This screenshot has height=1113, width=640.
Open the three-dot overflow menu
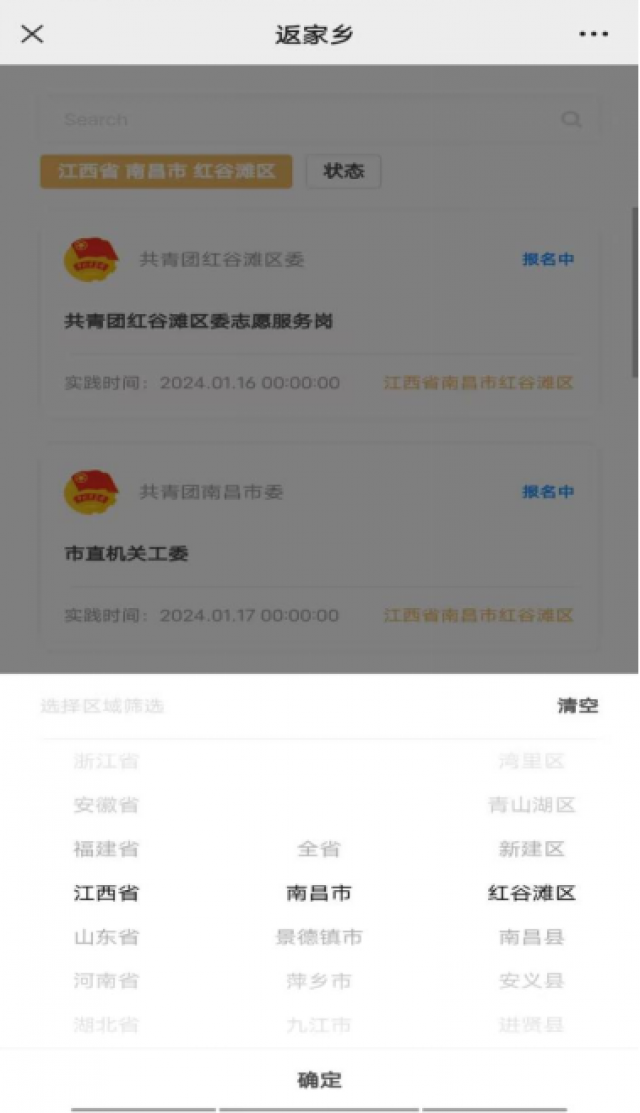coord(593,34)
